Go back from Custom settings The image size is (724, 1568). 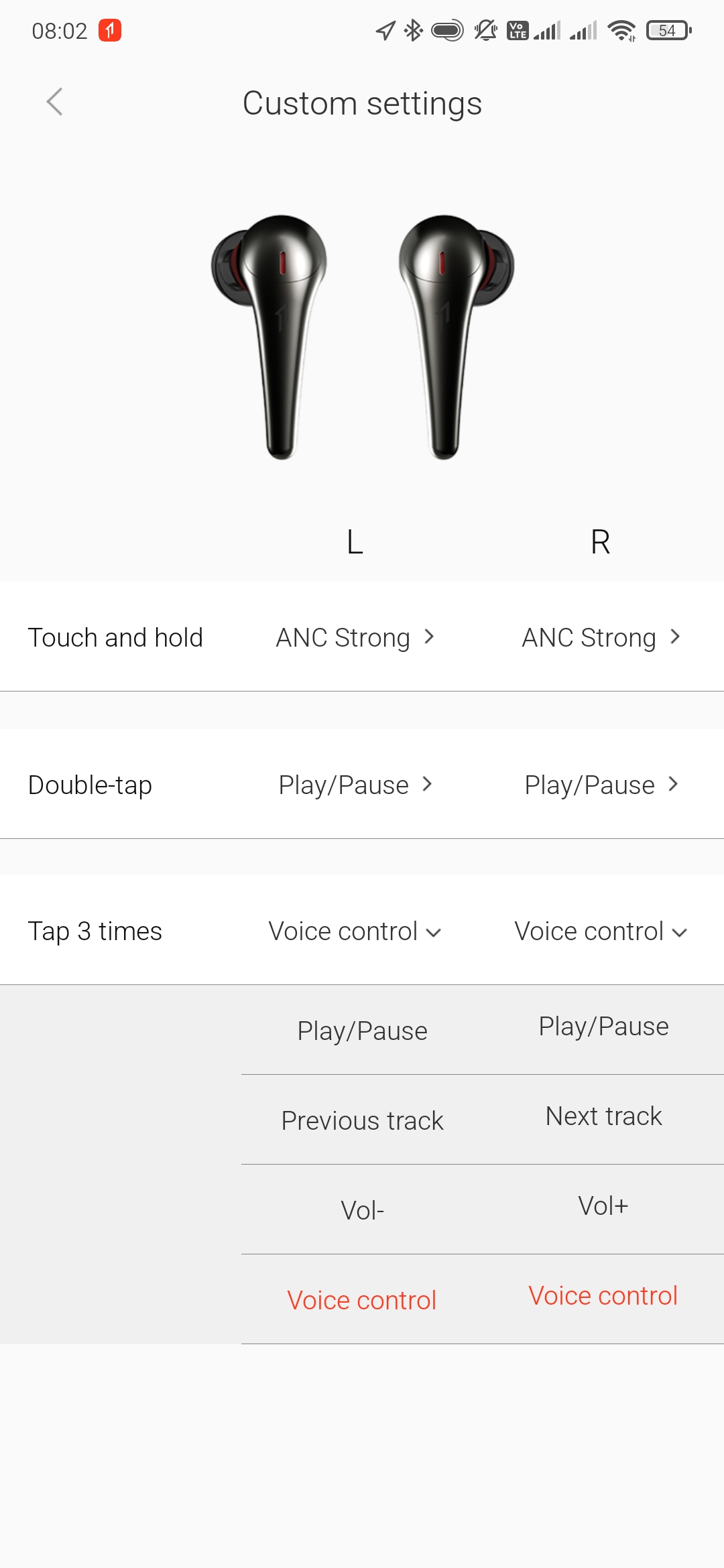pyautogui.click(x=55, y=103)
